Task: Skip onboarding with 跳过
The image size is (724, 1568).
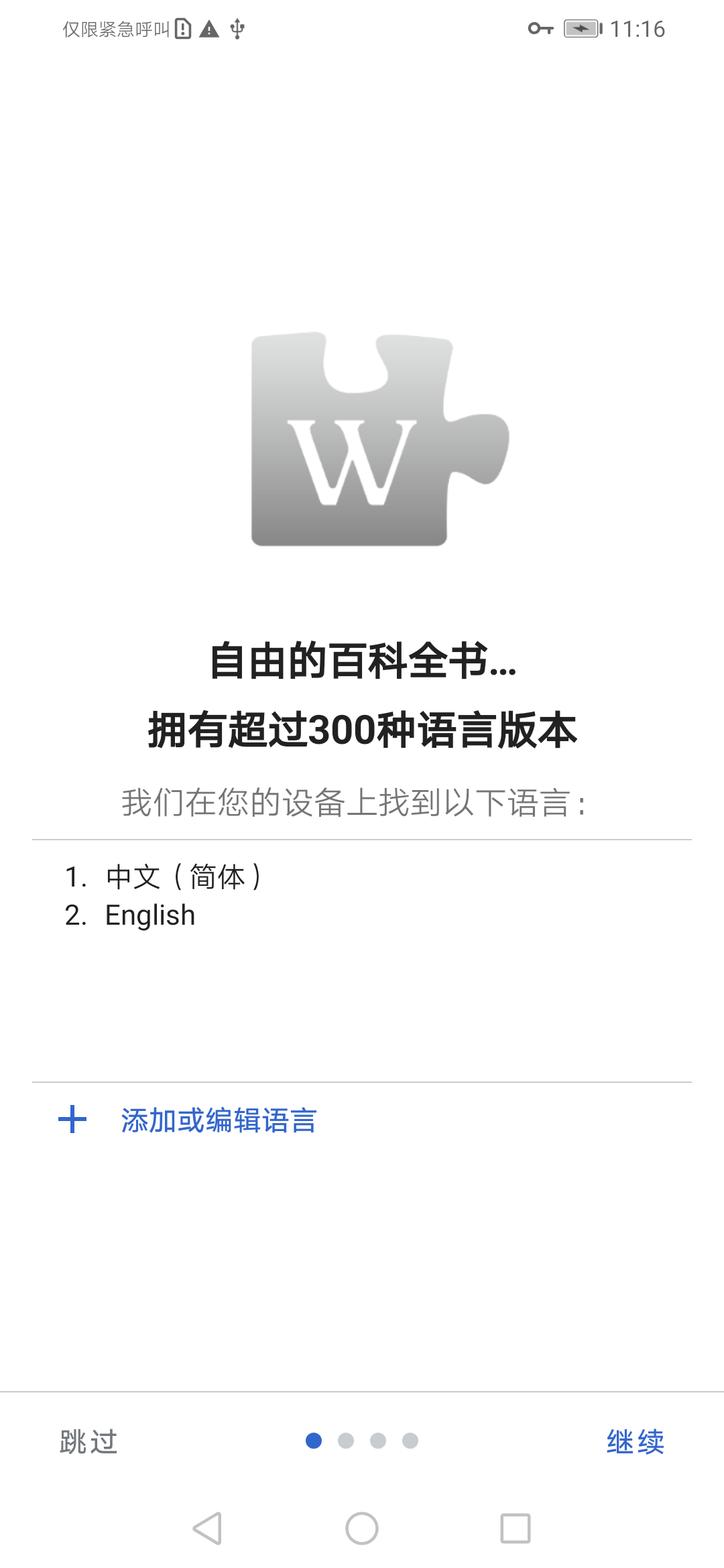Action: pyautogui.click(x=88, y=1441)
